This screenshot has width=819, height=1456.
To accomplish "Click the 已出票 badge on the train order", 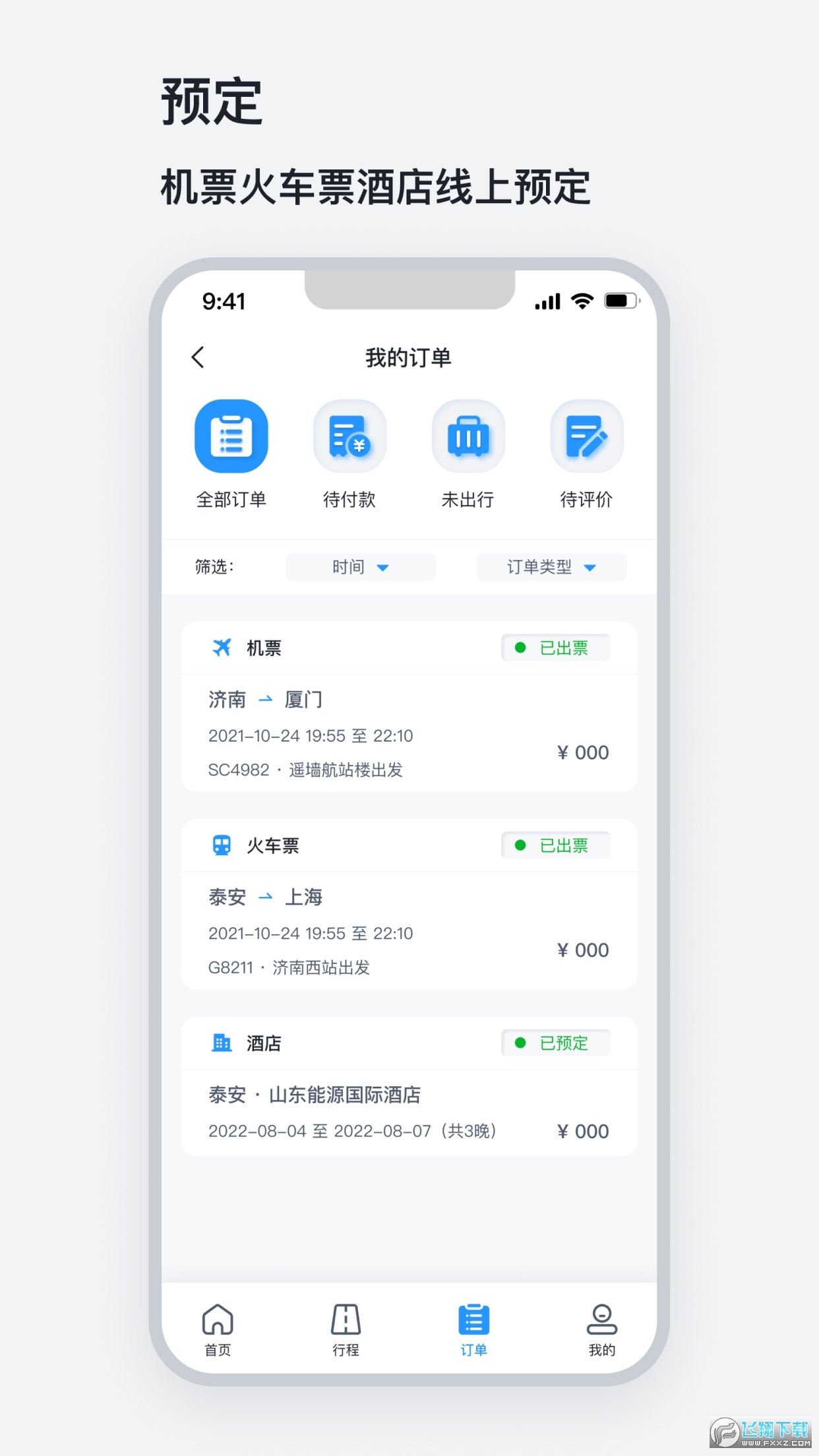I will (x=556, y=845).
